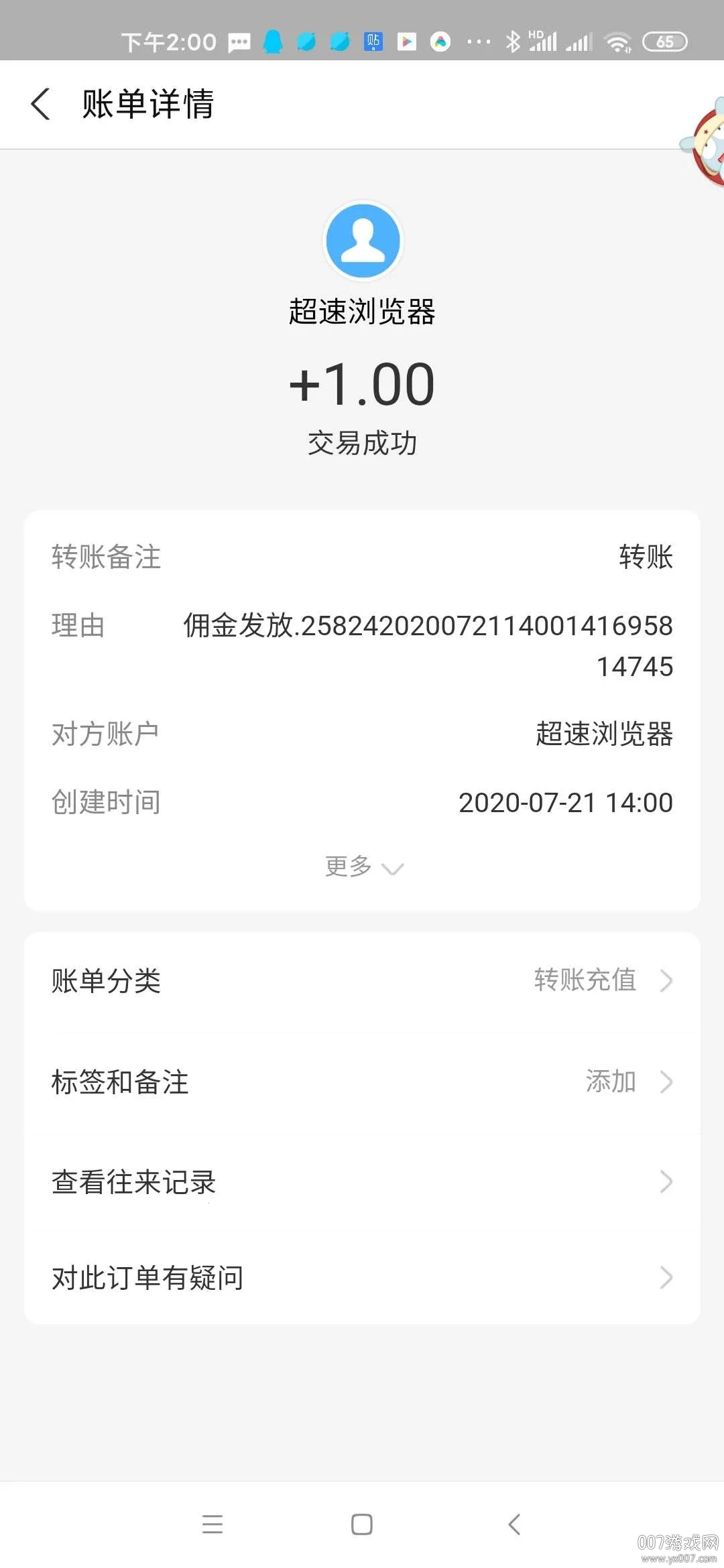Tap the battery indicator showing 65

666,41
